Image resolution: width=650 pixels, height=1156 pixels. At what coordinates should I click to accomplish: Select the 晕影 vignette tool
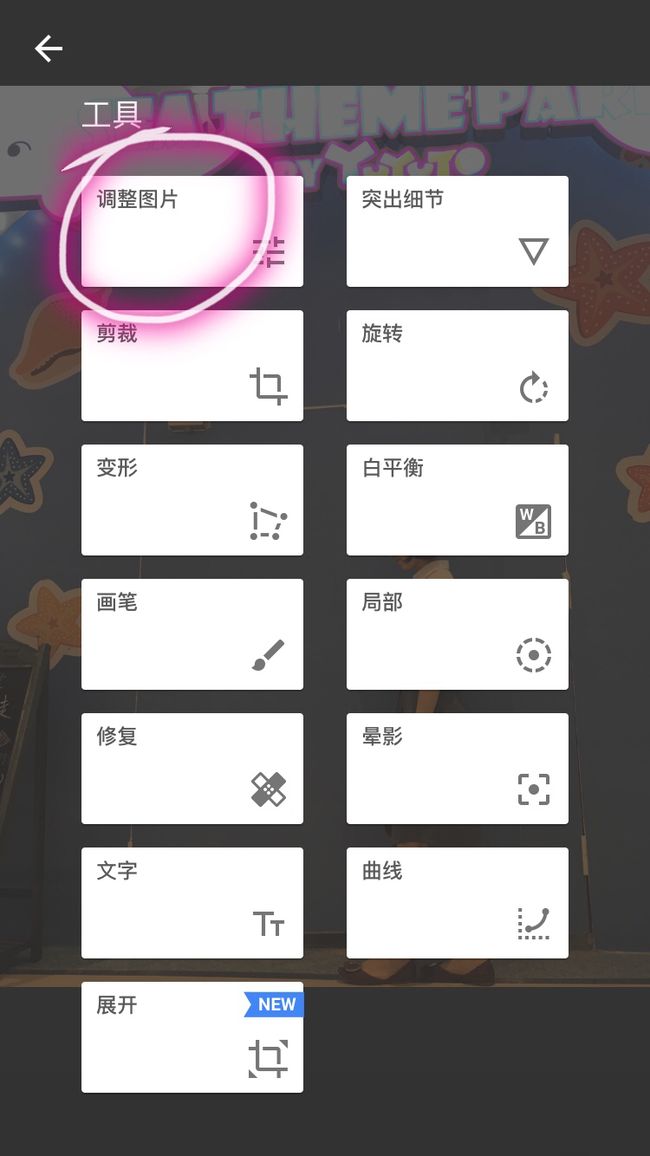click(458, 768)
